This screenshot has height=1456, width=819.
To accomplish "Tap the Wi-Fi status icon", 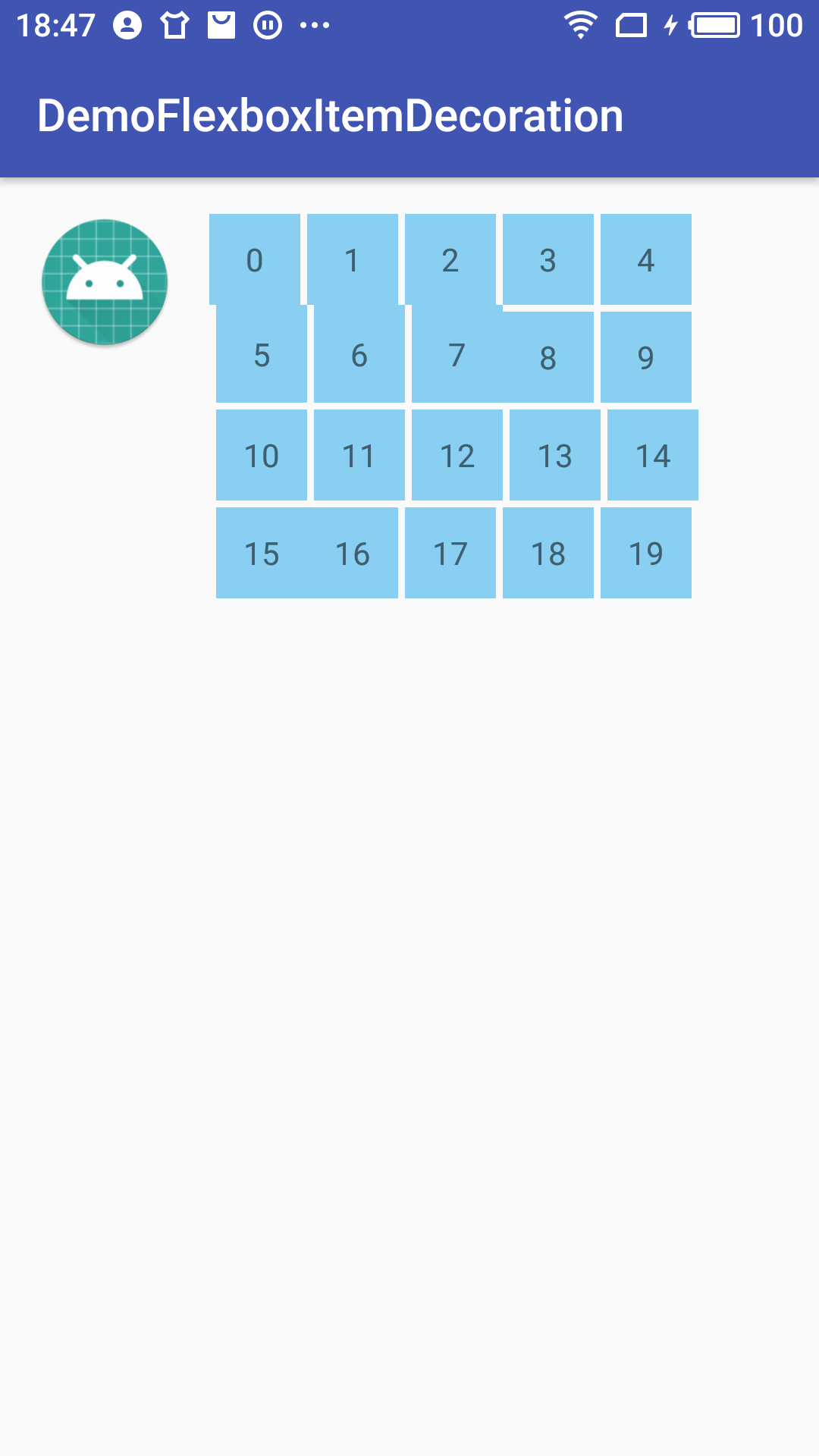I will click(x=582, y=26).
